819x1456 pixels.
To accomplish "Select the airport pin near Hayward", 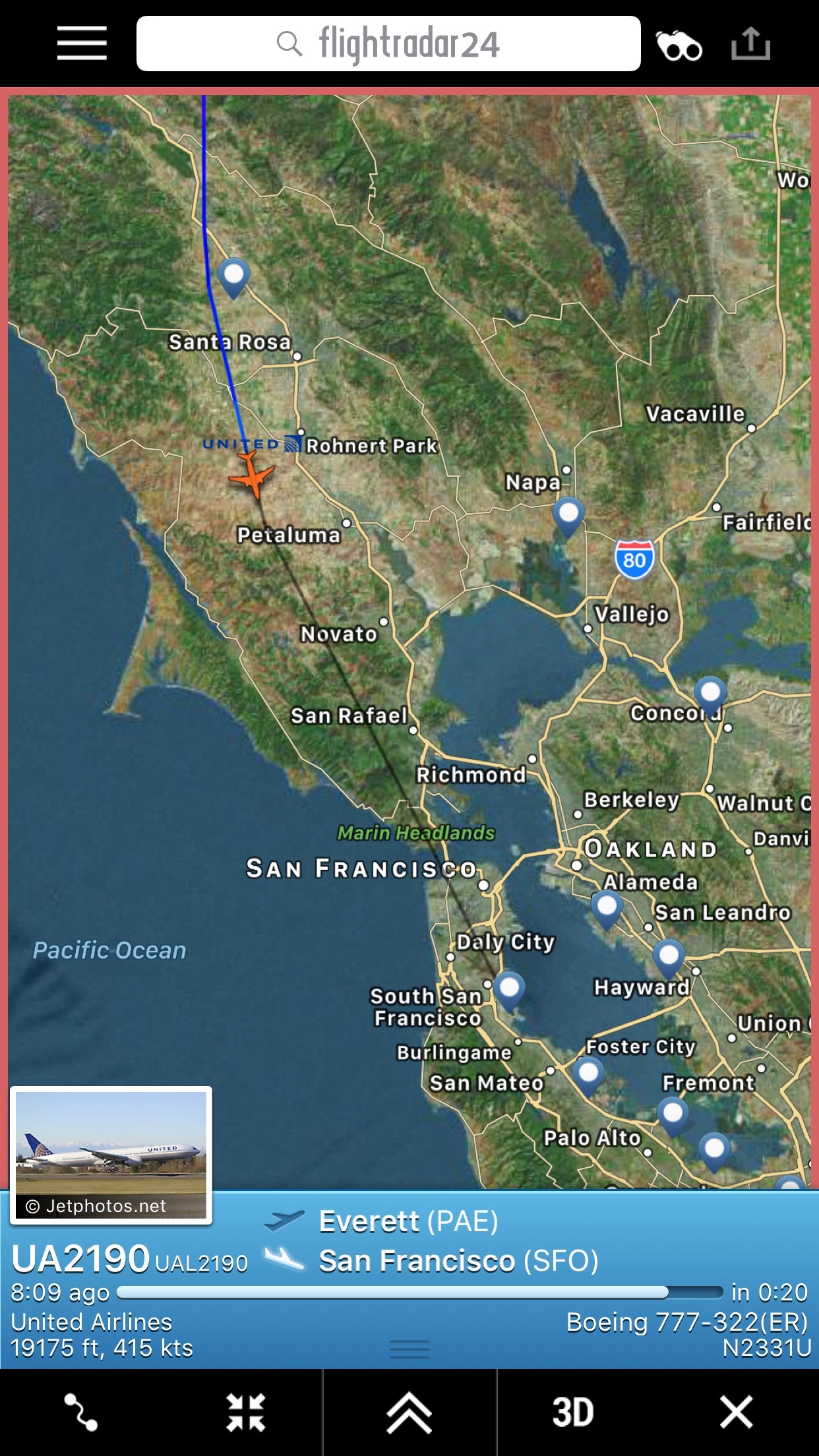I will coord(669,957).
